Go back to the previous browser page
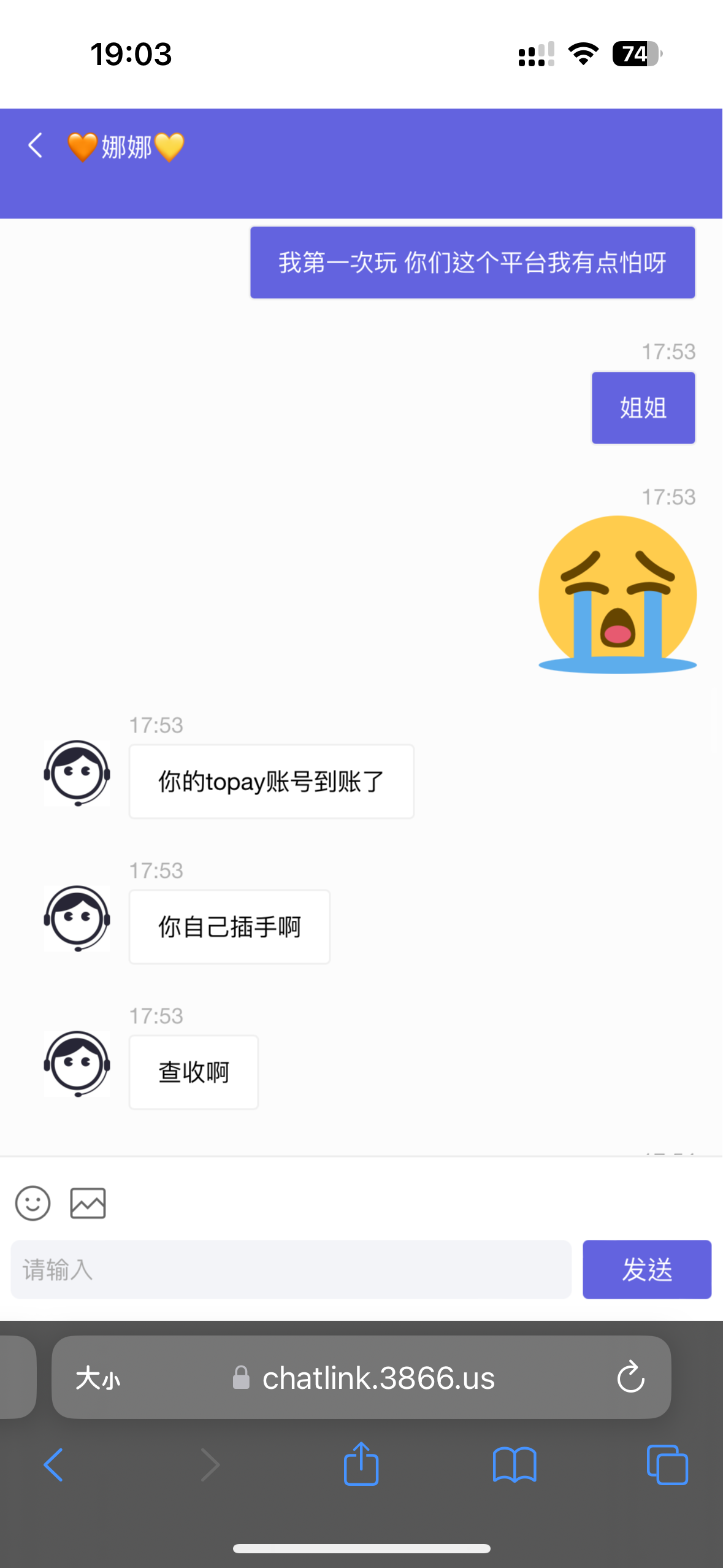 point(54,1465)
